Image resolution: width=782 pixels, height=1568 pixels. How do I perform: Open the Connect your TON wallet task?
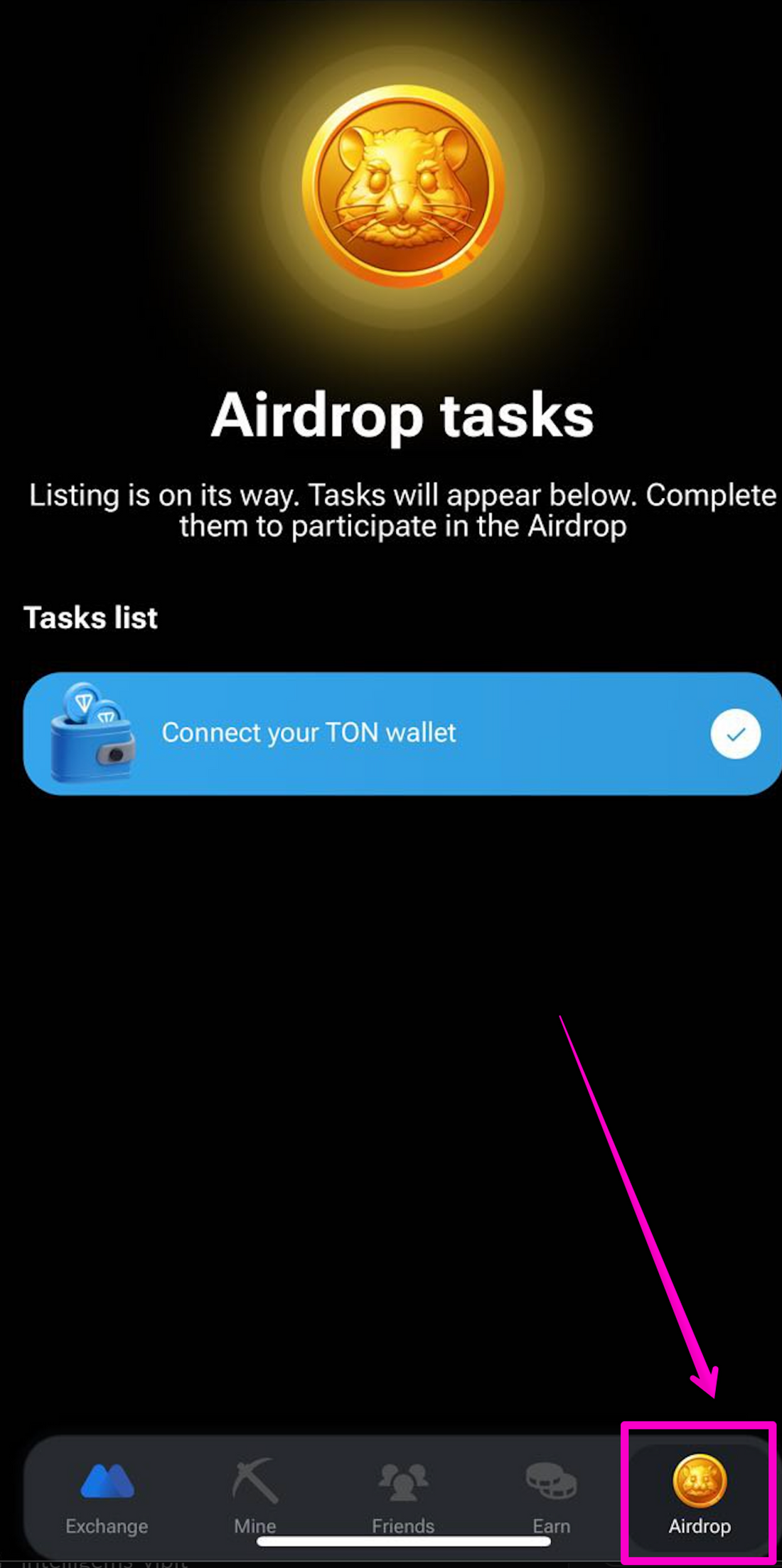pos(402,733)
